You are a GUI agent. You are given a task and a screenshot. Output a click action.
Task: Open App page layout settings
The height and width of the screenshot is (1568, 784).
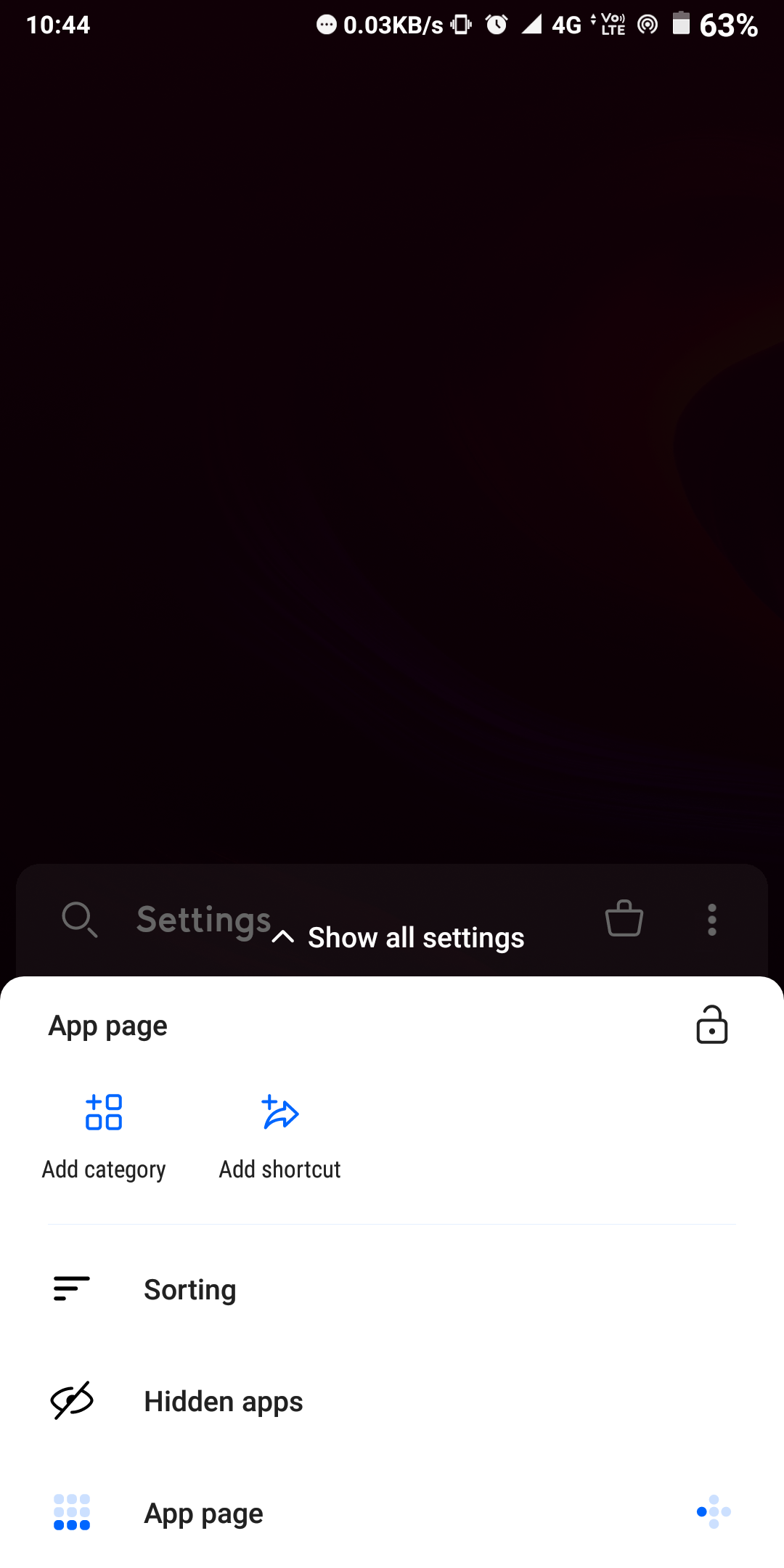[x=203, y=1514]
